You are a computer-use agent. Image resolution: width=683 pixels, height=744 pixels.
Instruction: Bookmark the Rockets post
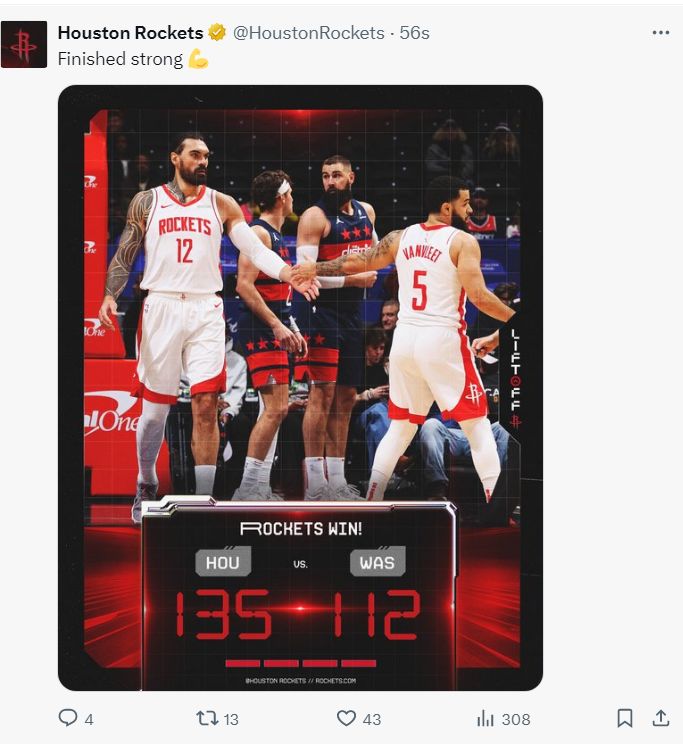(x=624, y=718)
